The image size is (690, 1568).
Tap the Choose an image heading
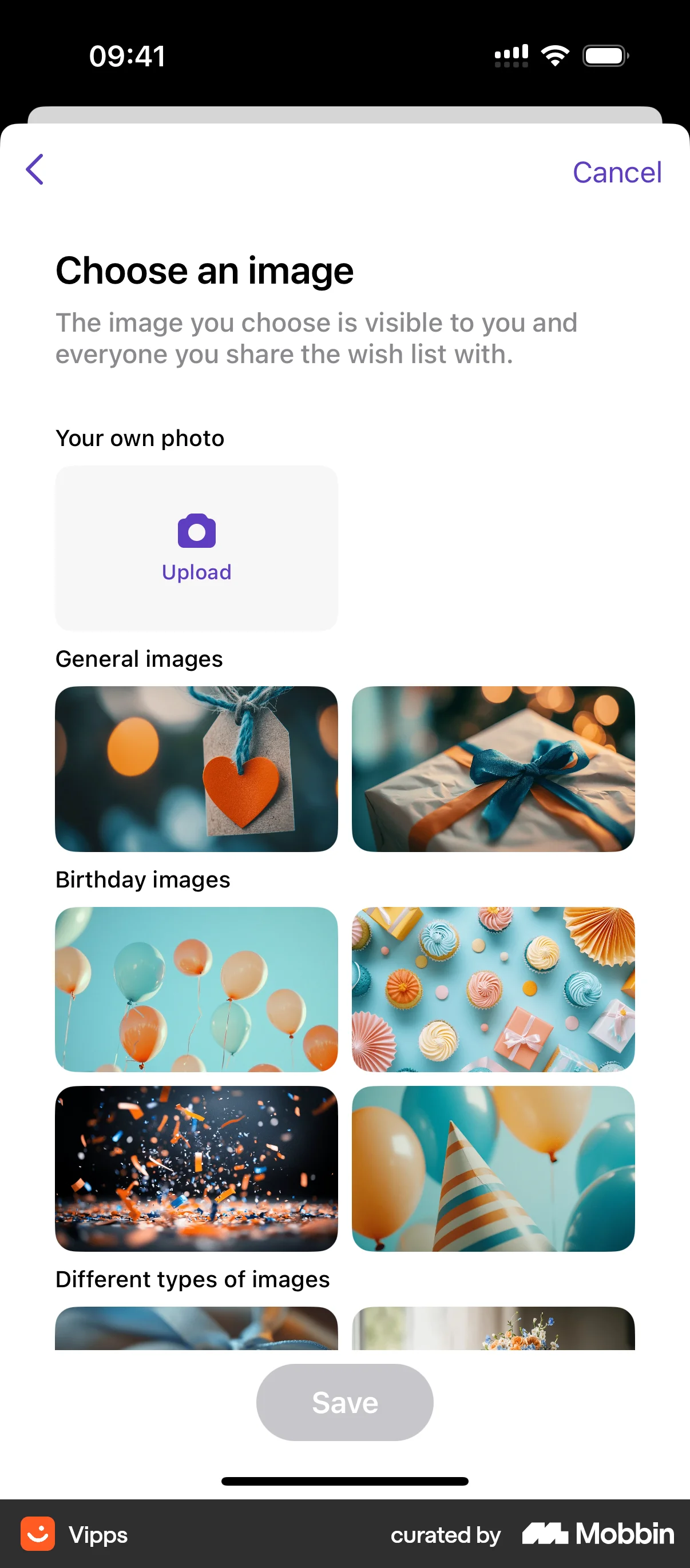pyautogui.click(x=205, y=270)
